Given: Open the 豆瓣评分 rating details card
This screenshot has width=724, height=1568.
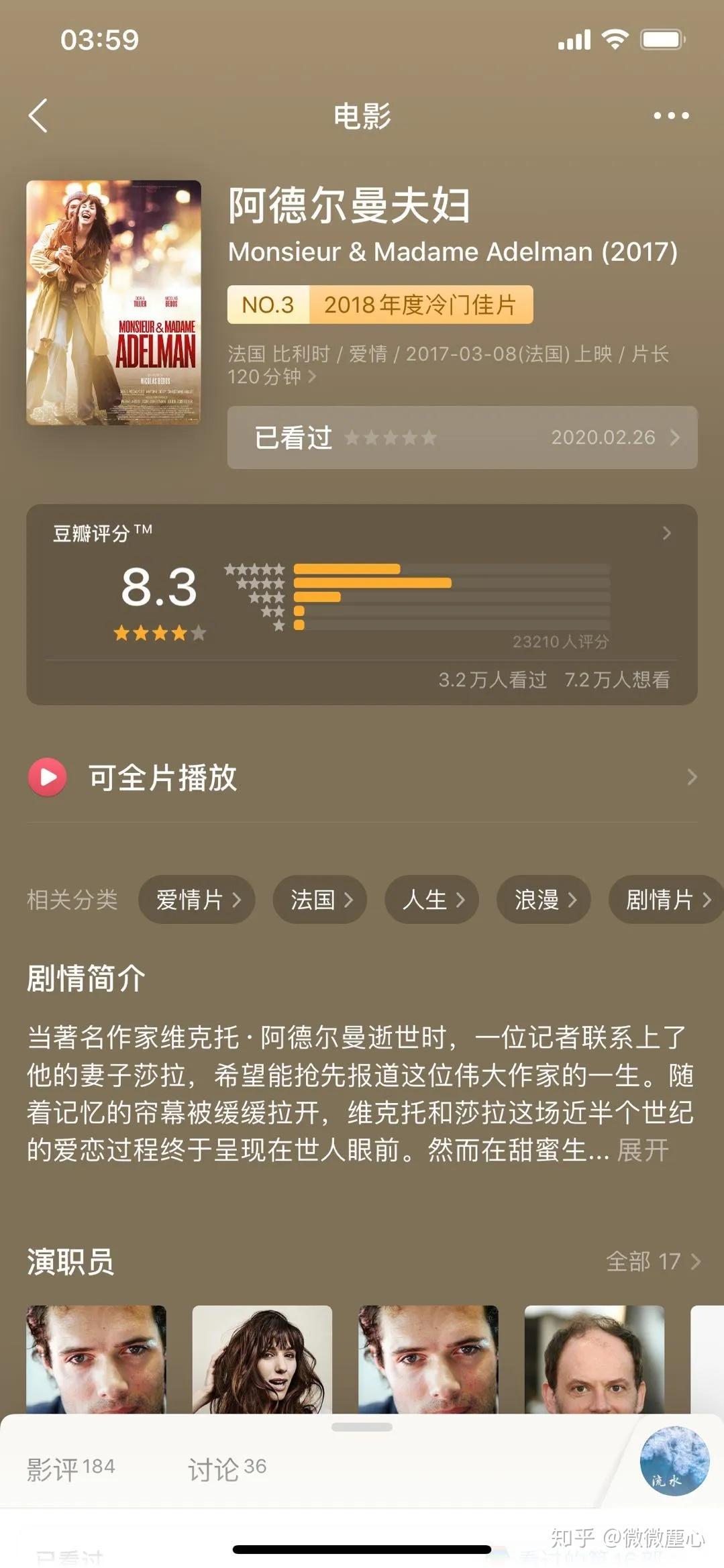Looking at the screenshot, I should coord(361,604).
